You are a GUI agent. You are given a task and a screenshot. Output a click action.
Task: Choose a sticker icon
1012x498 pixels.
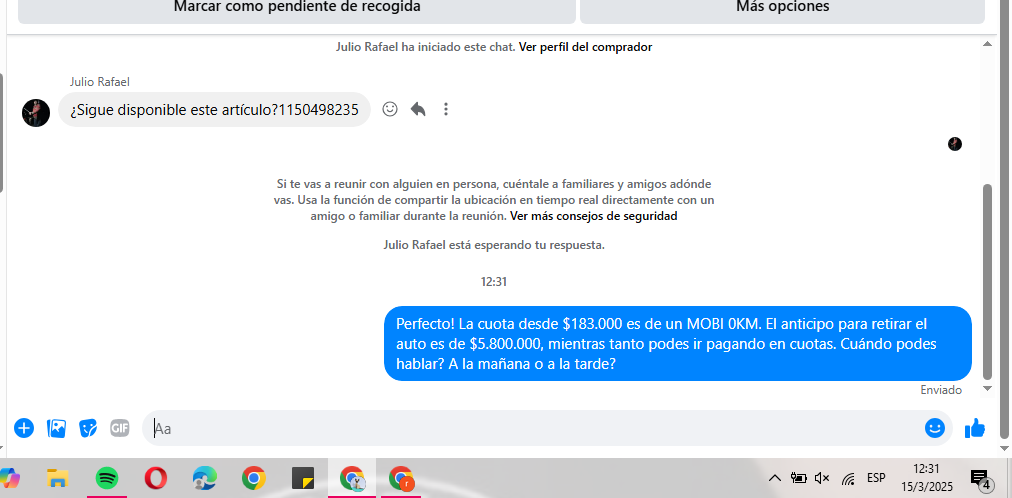click(88, 428)
